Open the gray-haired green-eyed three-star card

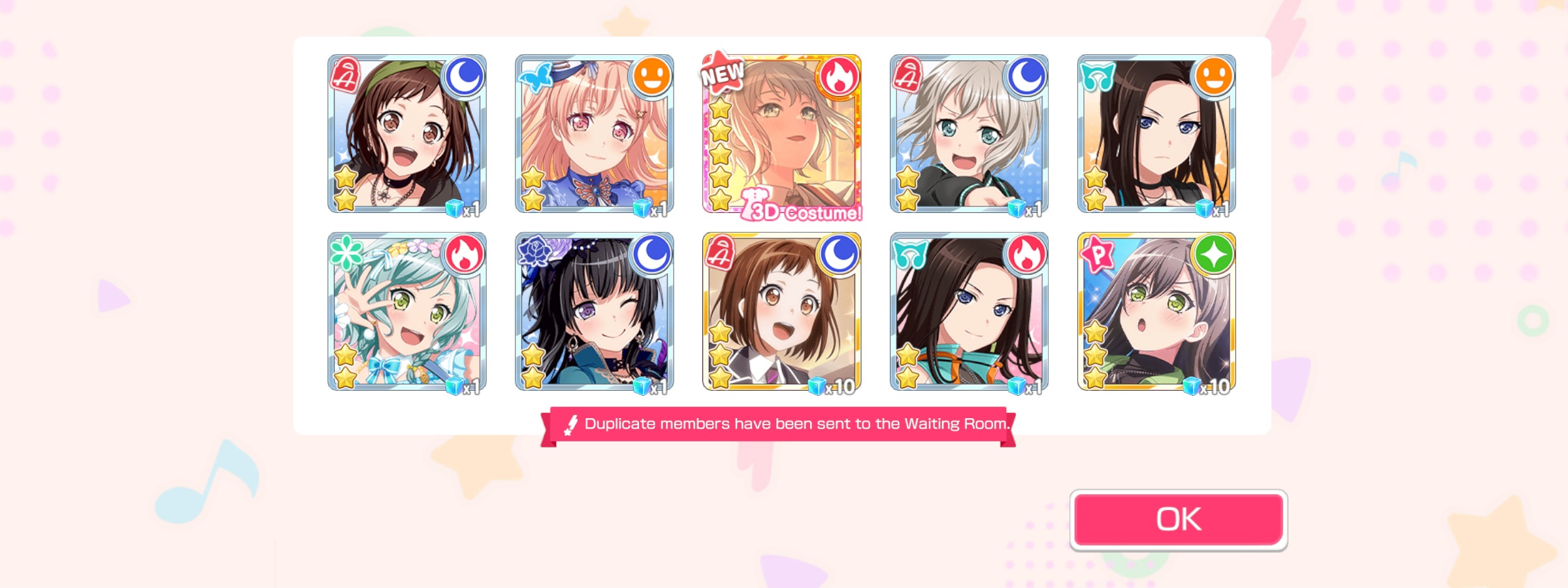pos(1156,312)
